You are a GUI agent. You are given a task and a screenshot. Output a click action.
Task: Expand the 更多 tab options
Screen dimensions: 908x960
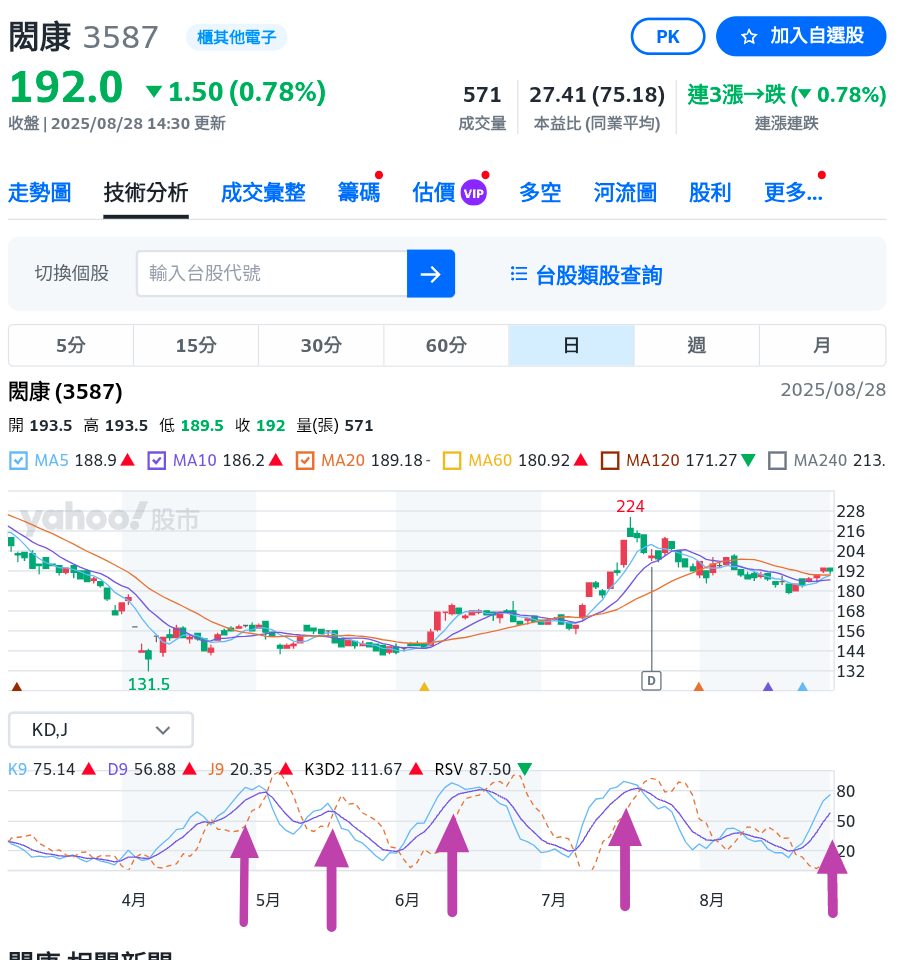[793, 192]
